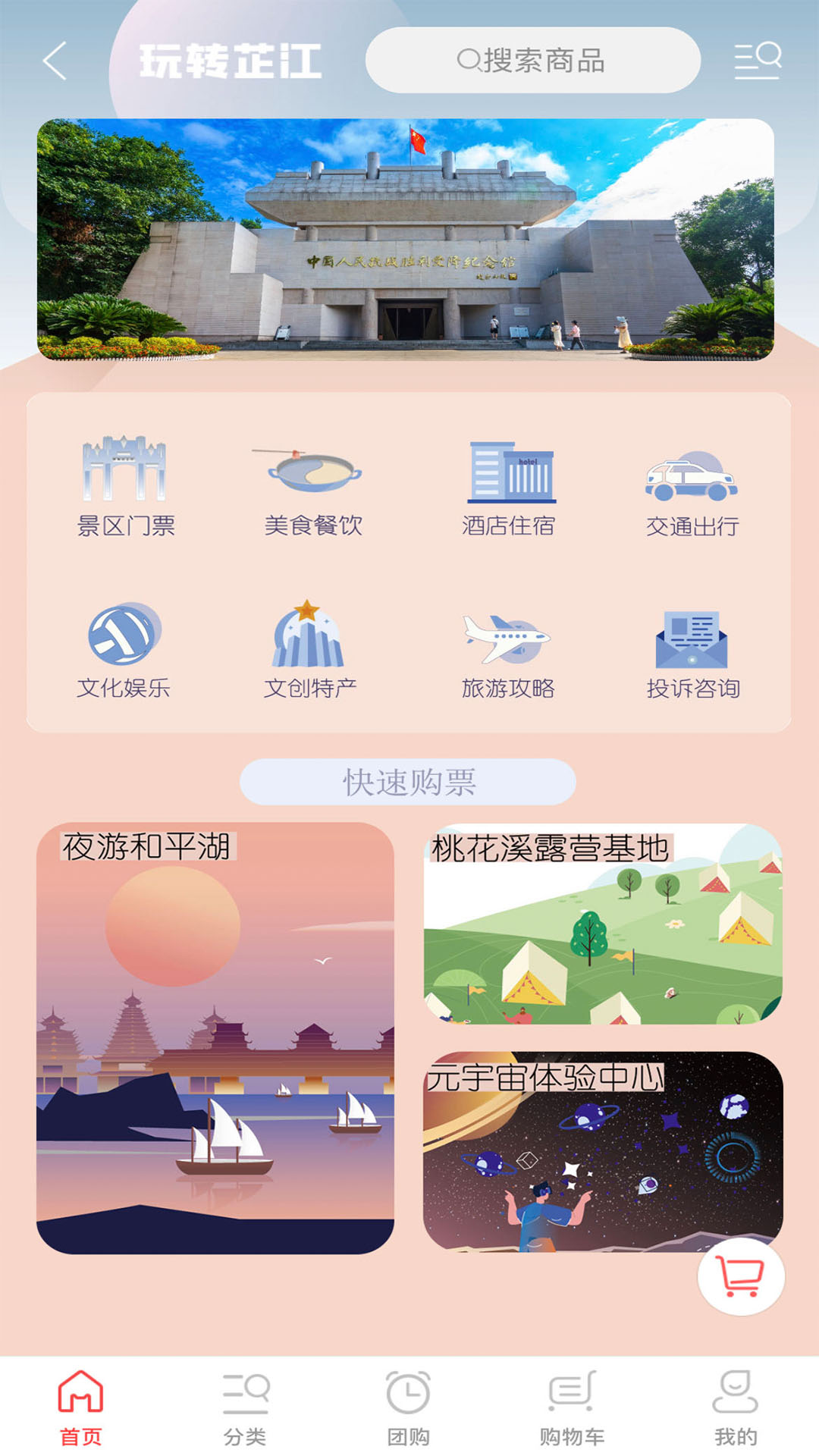Select the 文创特产 cultural products icon
The width and height of the screenshot is (819, 1456).
pyautogui.click(x=311, y=641)
